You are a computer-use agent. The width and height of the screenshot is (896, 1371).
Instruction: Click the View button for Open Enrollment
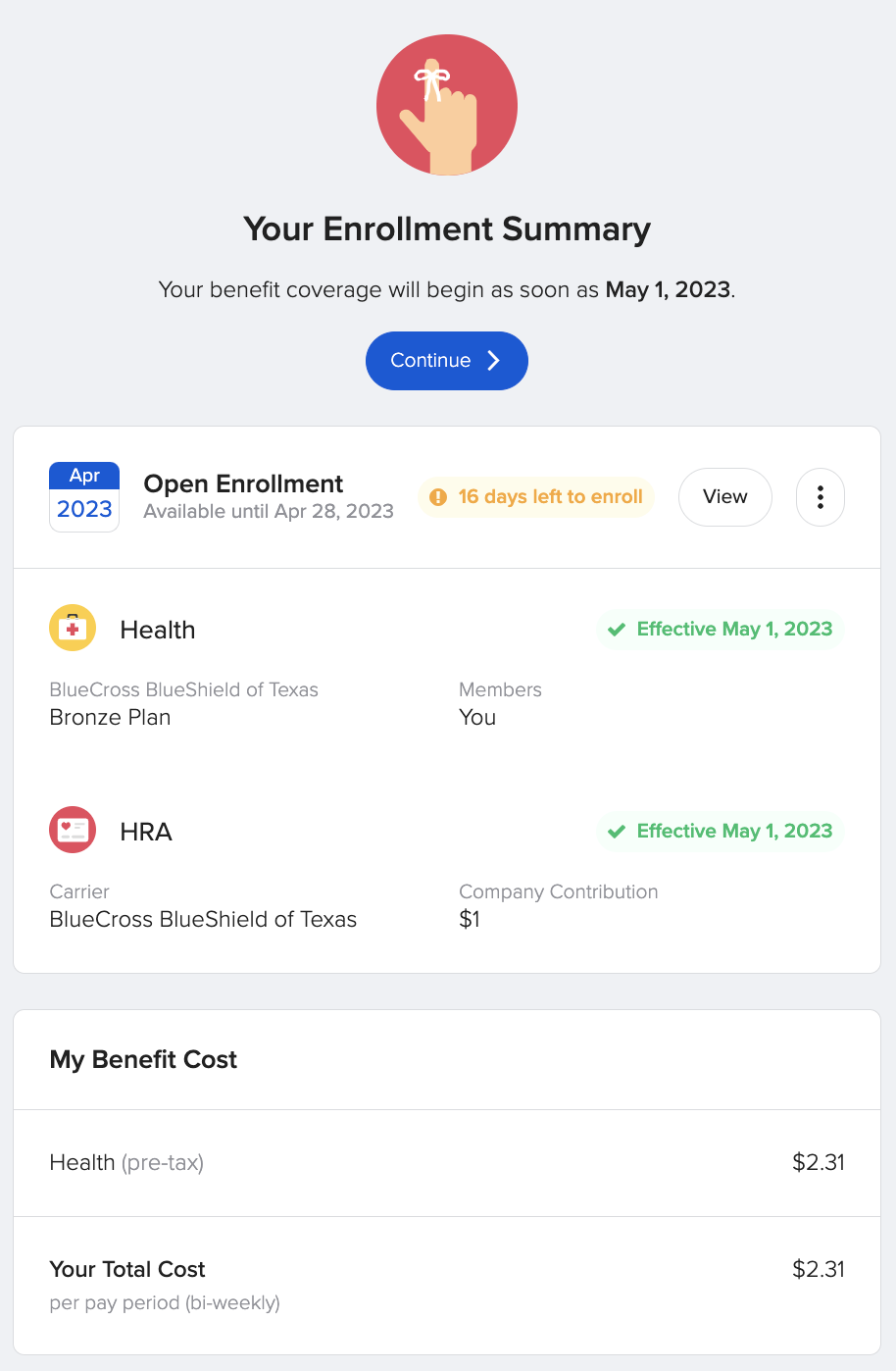[725, 497]
